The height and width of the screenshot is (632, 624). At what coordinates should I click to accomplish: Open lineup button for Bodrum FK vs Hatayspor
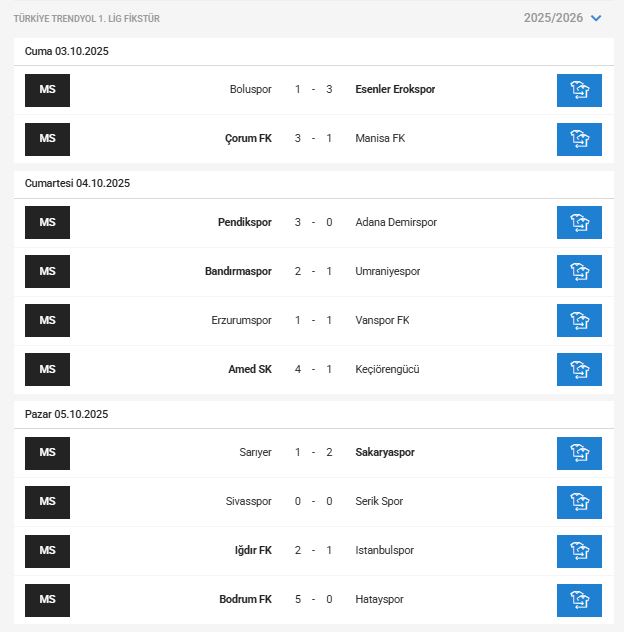[x=579, y=600]
